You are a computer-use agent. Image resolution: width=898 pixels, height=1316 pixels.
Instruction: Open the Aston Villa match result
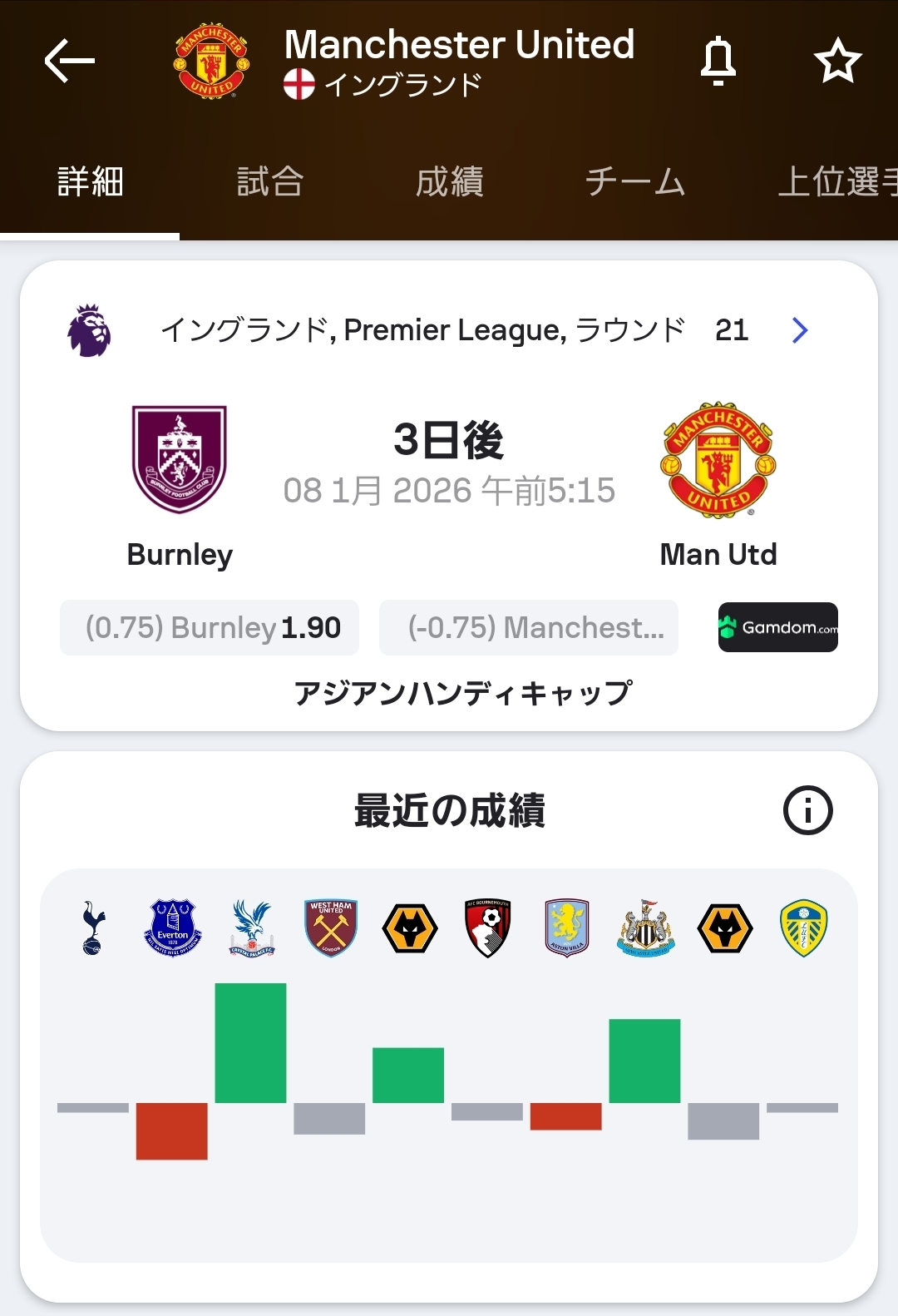(x=566, y=928)
